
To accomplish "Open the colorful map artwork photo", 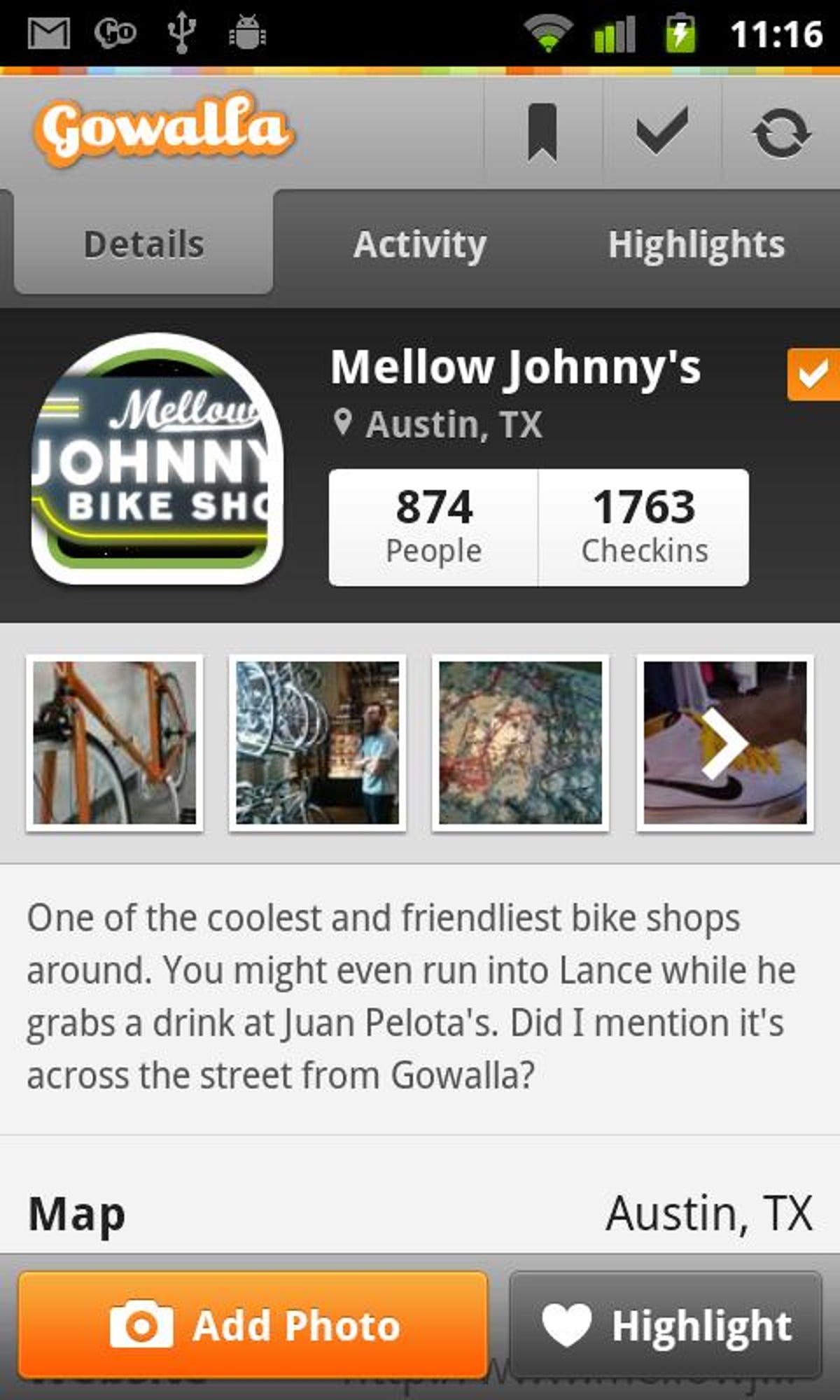I will 520,743.
